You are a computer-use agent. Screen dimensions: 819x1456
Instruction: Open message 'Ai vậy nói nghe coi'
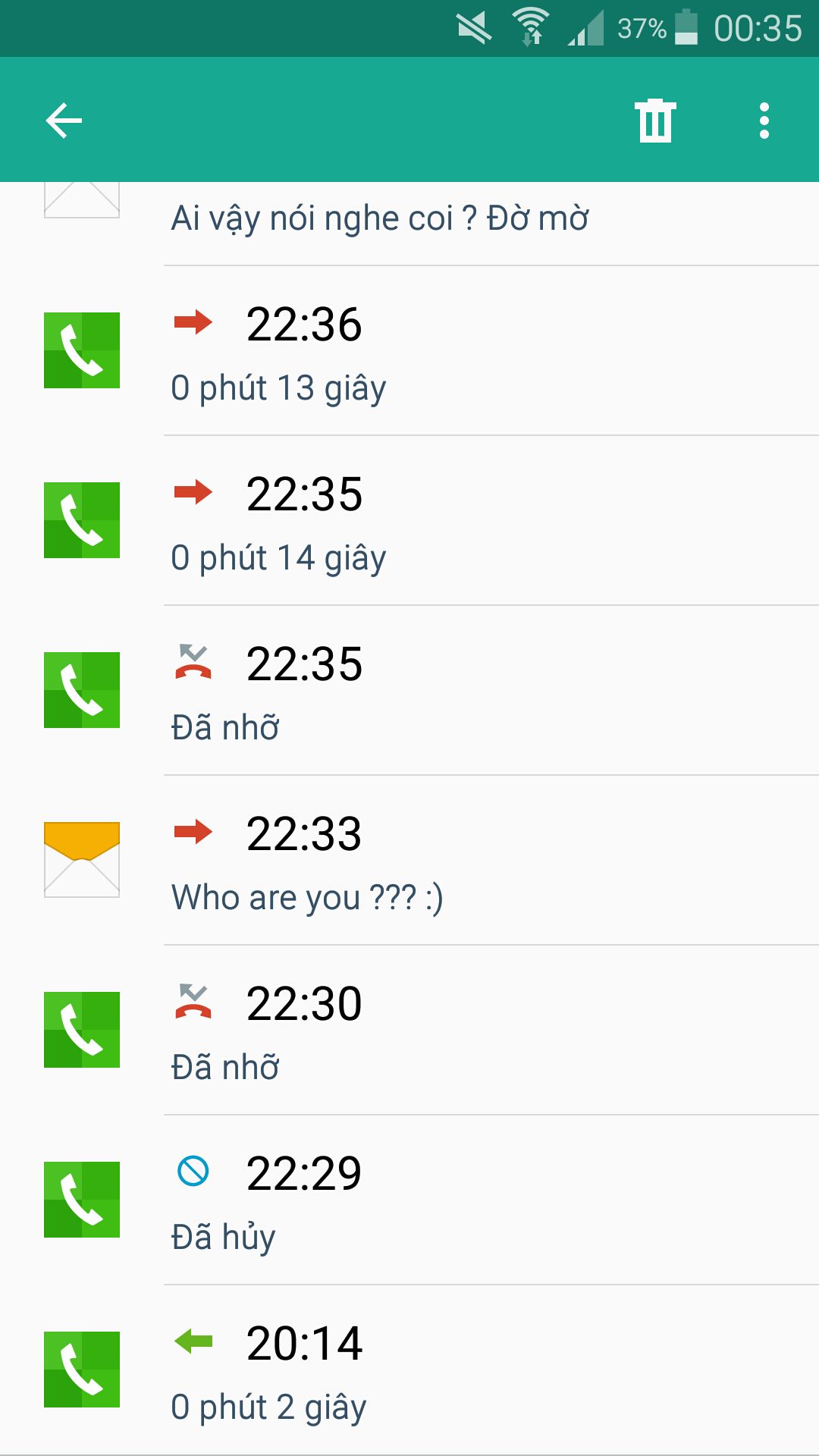409,220
